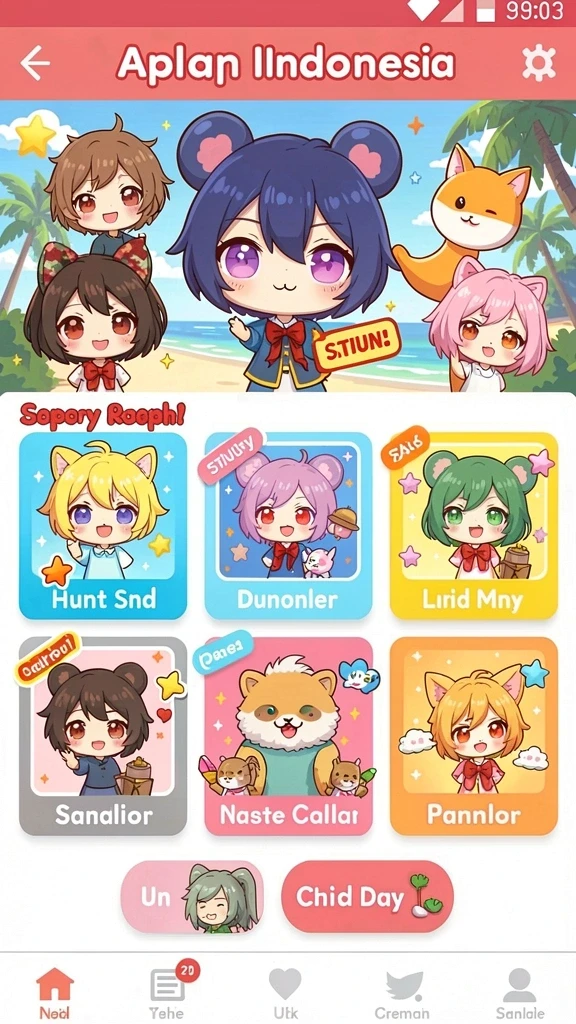Go to the Sanlale profile tab

[x=519, y=993]
